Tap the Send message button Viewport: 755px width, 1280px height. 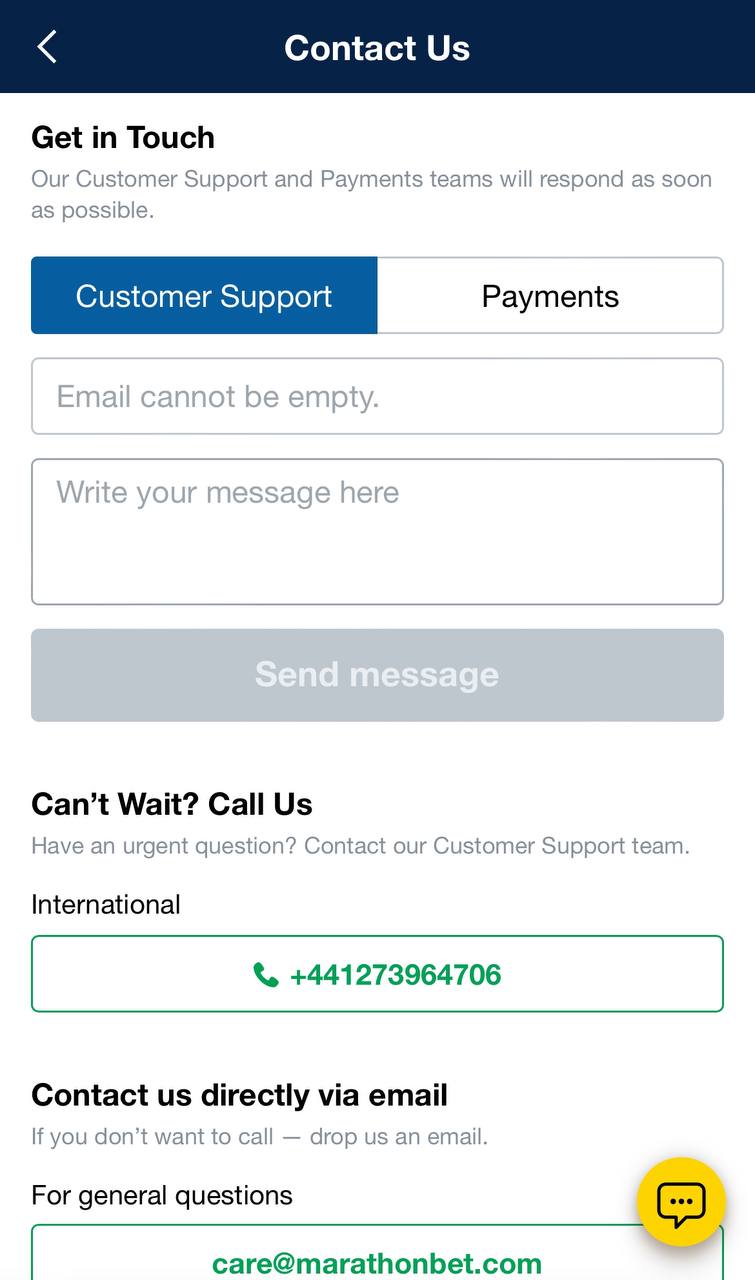tap(377, 675)
